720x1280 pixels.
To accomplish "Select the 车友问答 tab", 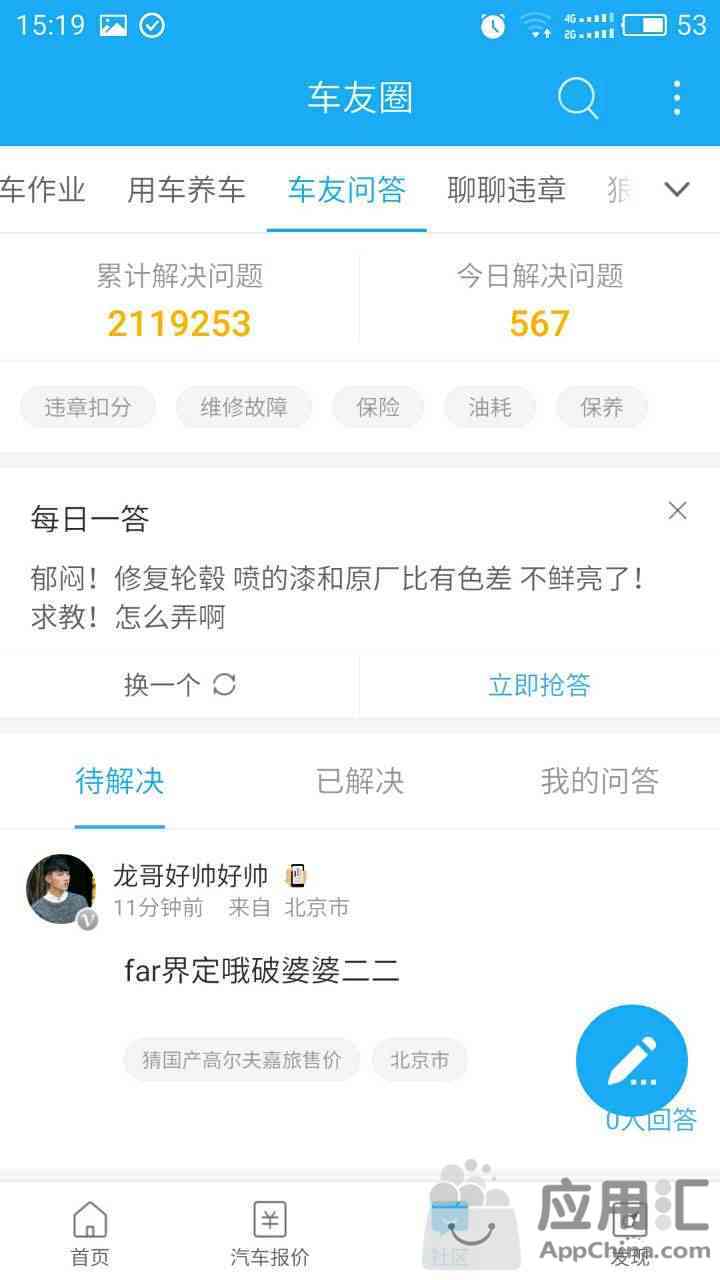I will pos(346,189).
